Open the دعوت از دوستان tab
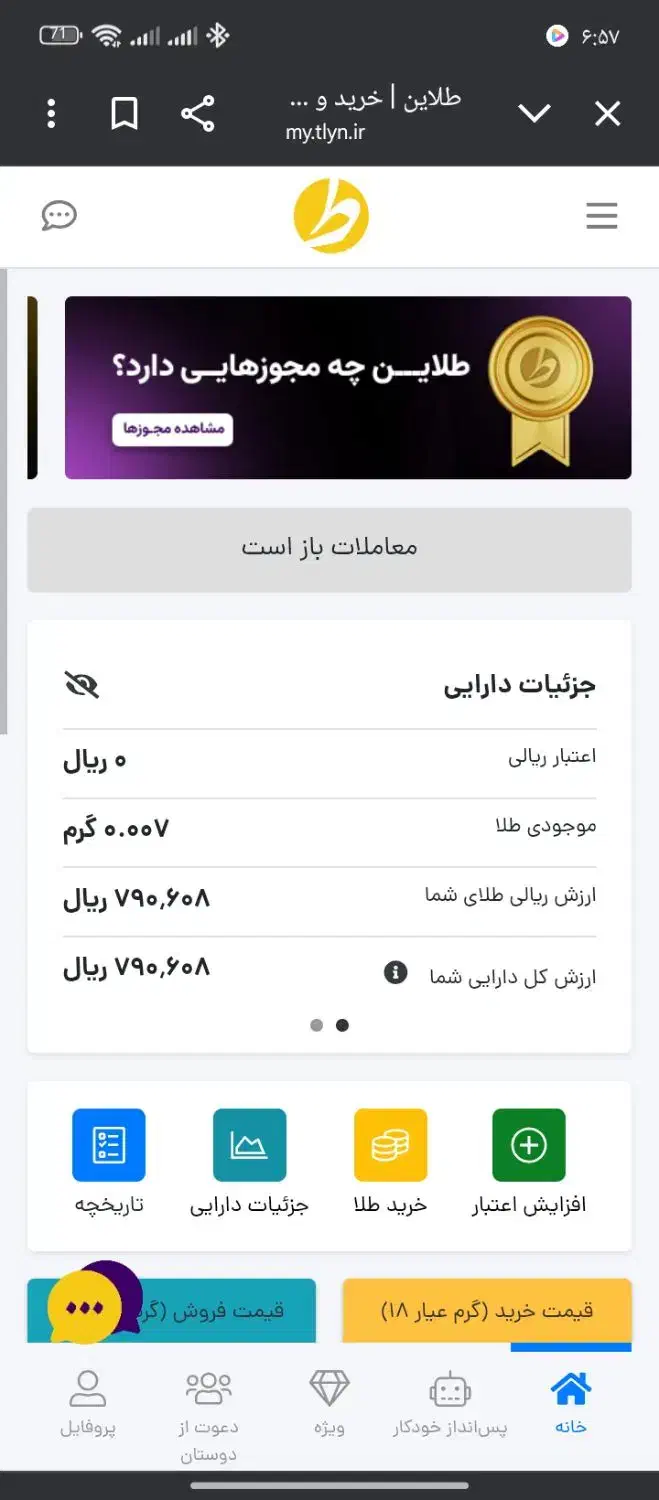Viewport: 659px width, 1500px height. (208, 1410)
